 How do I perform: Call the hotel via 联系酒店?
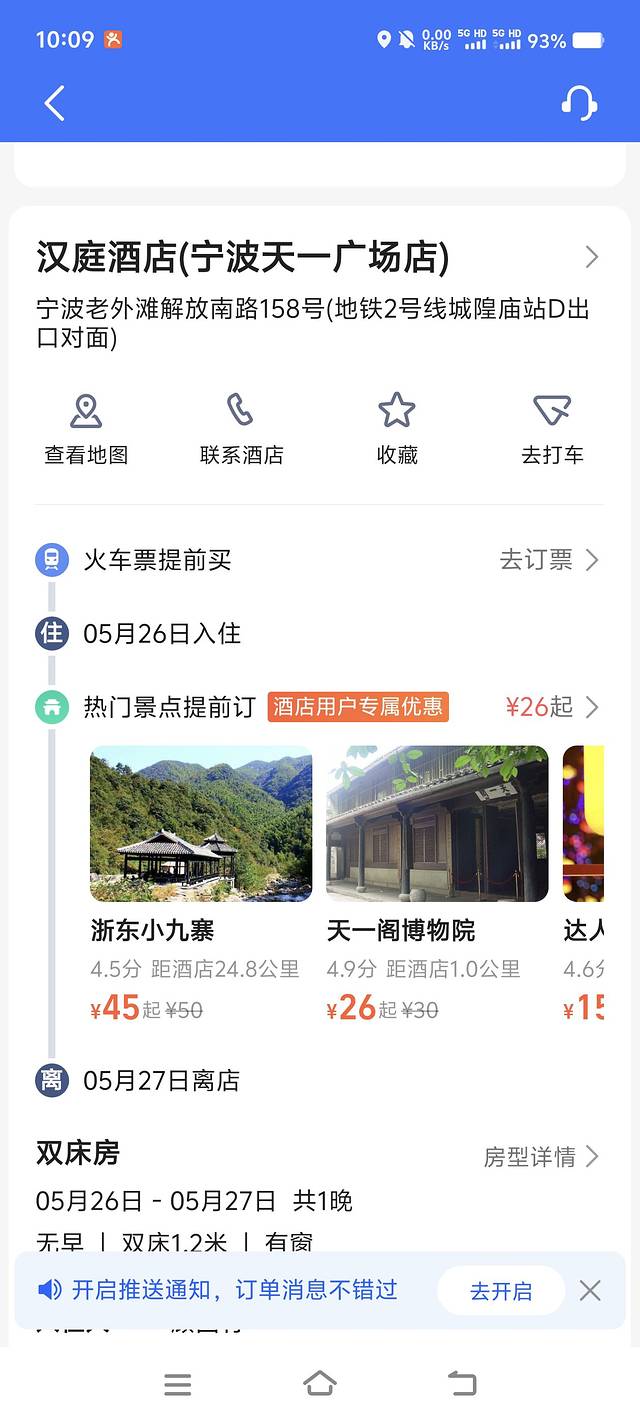coord(241,429)
